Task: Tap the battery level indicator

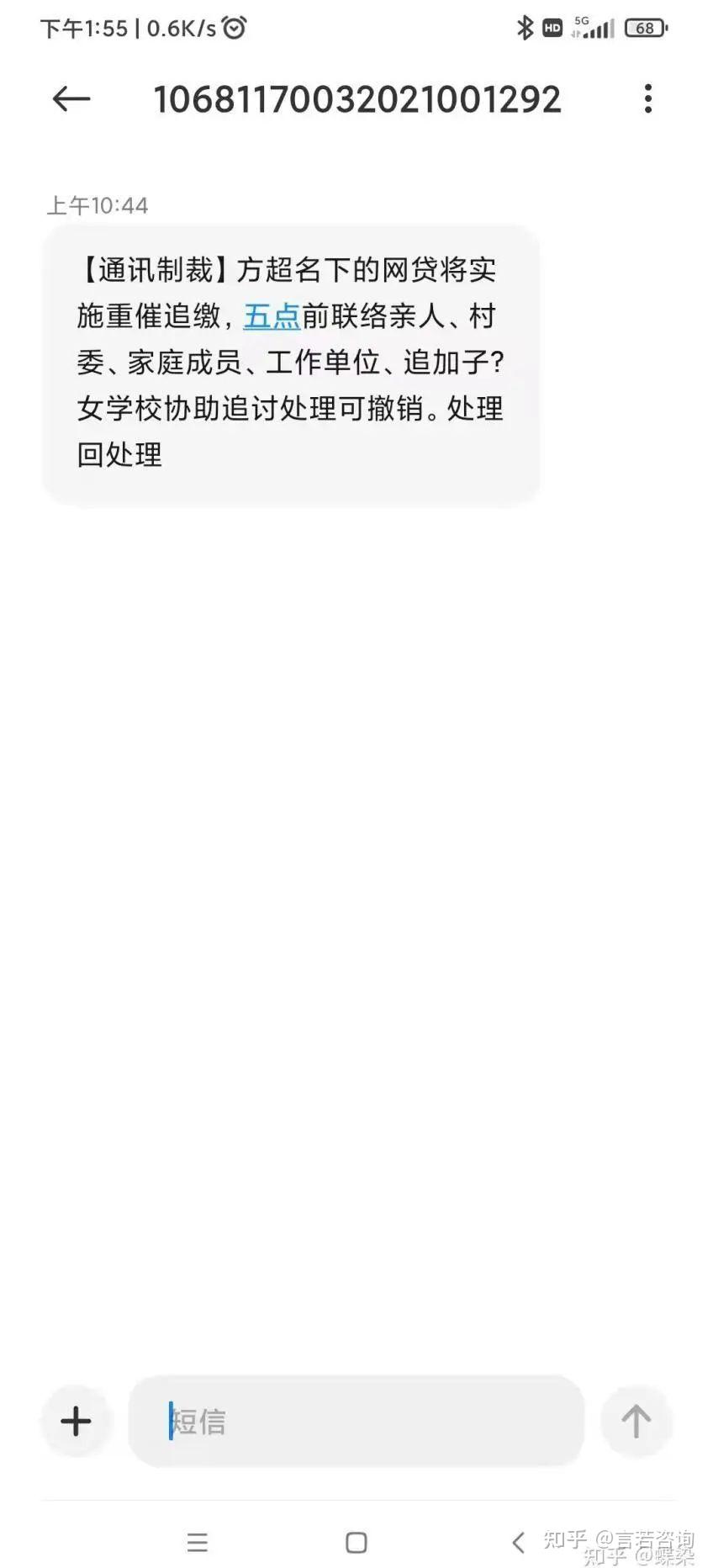Action: 645,28
